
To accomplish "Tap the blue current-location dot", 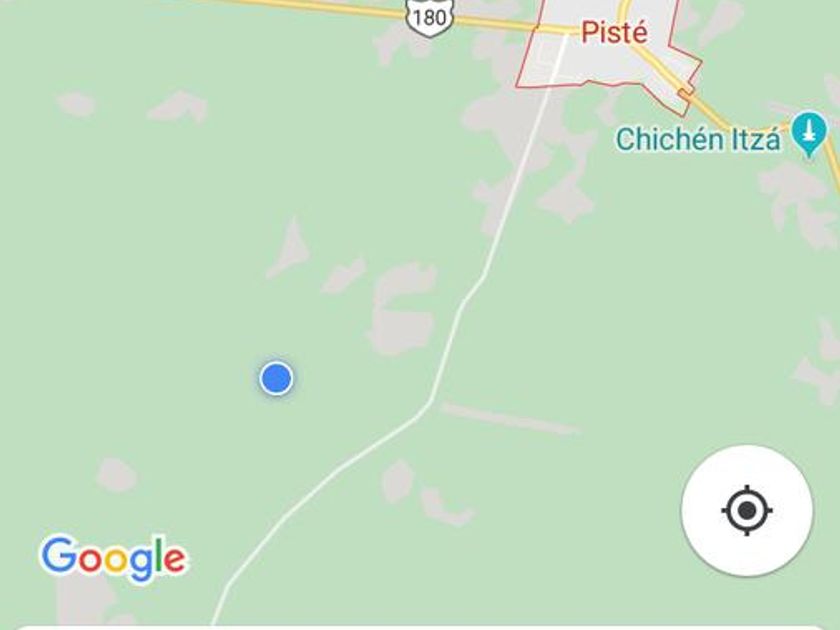I will (x=276, y=379).
